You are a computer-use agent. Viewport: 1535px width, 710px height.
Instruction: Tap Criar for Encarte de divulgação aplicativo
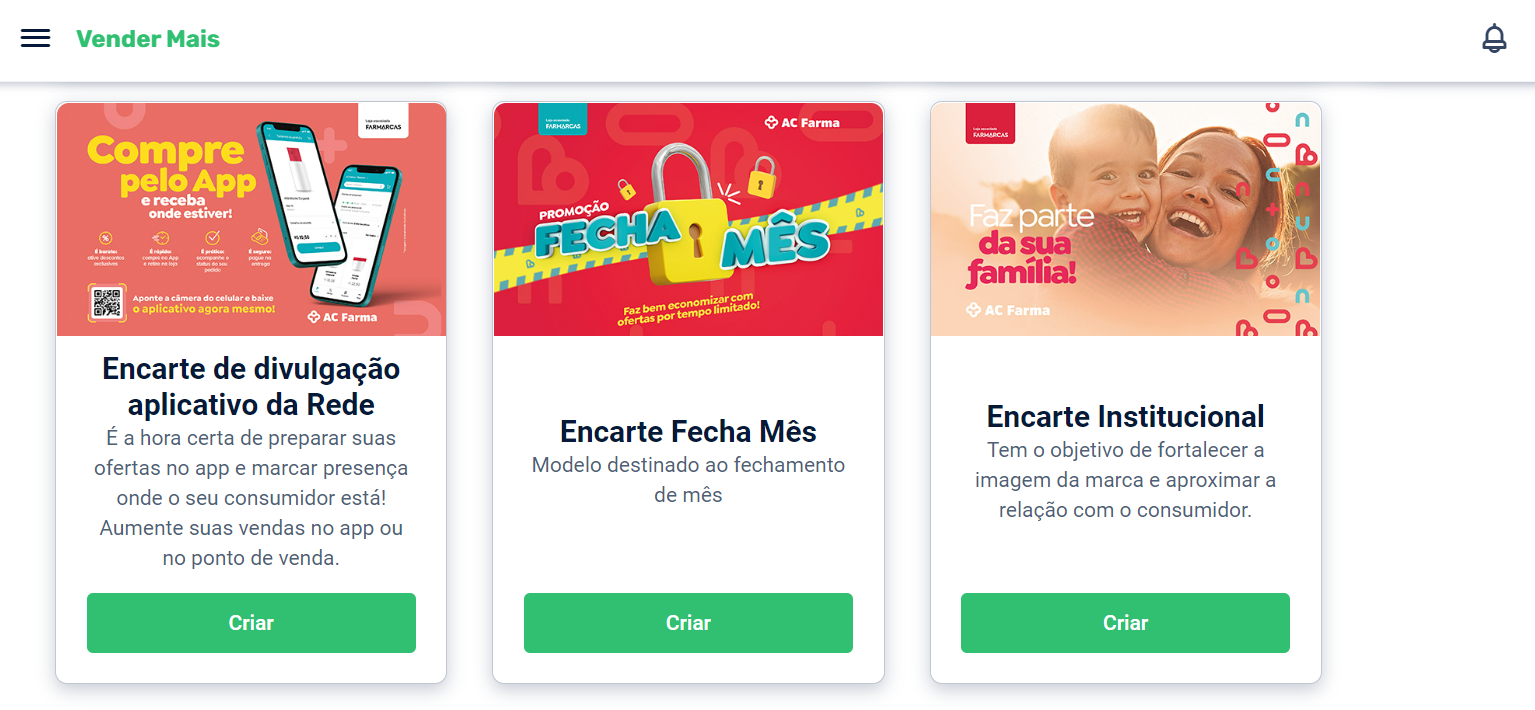[x=251, y=622]
